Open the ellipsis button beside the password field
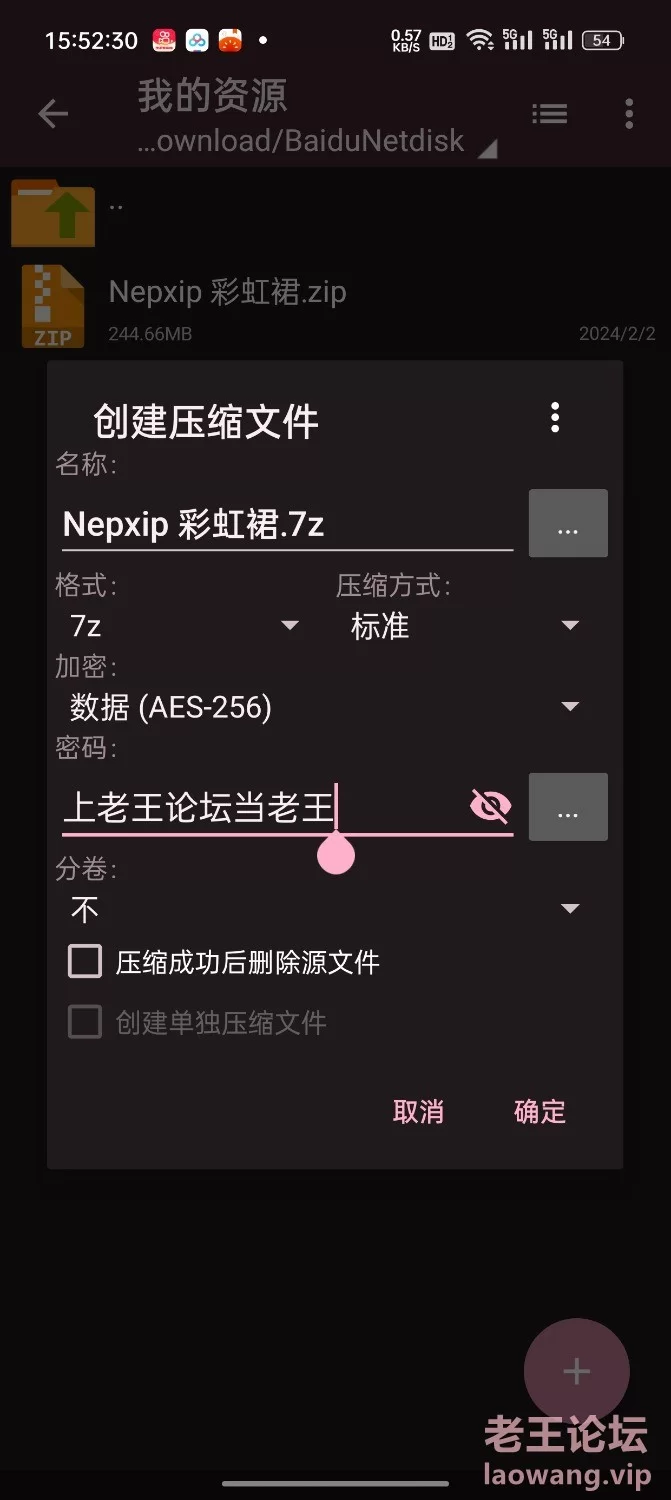 pyautogui.click(x=568, y=806)
